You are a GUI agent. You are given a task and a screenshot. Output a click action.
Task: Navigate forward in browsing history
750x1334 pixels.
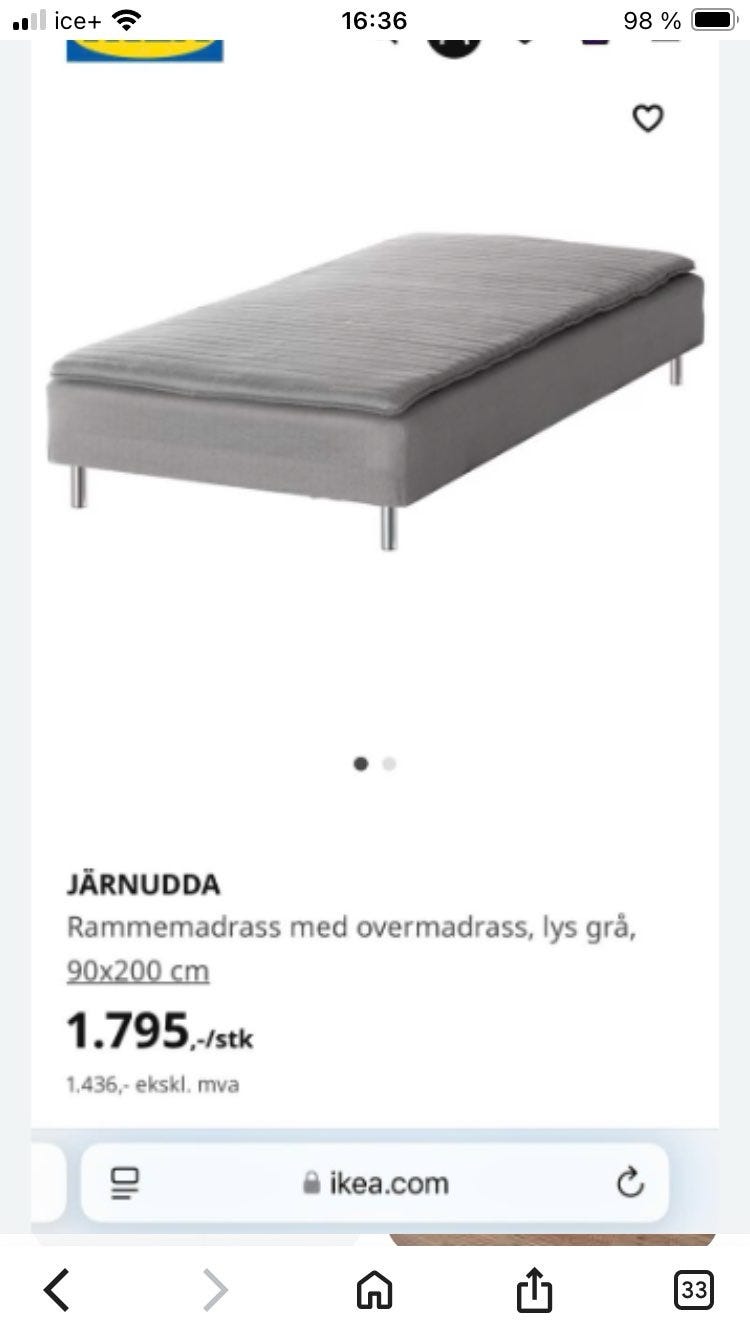point(215,1290)
